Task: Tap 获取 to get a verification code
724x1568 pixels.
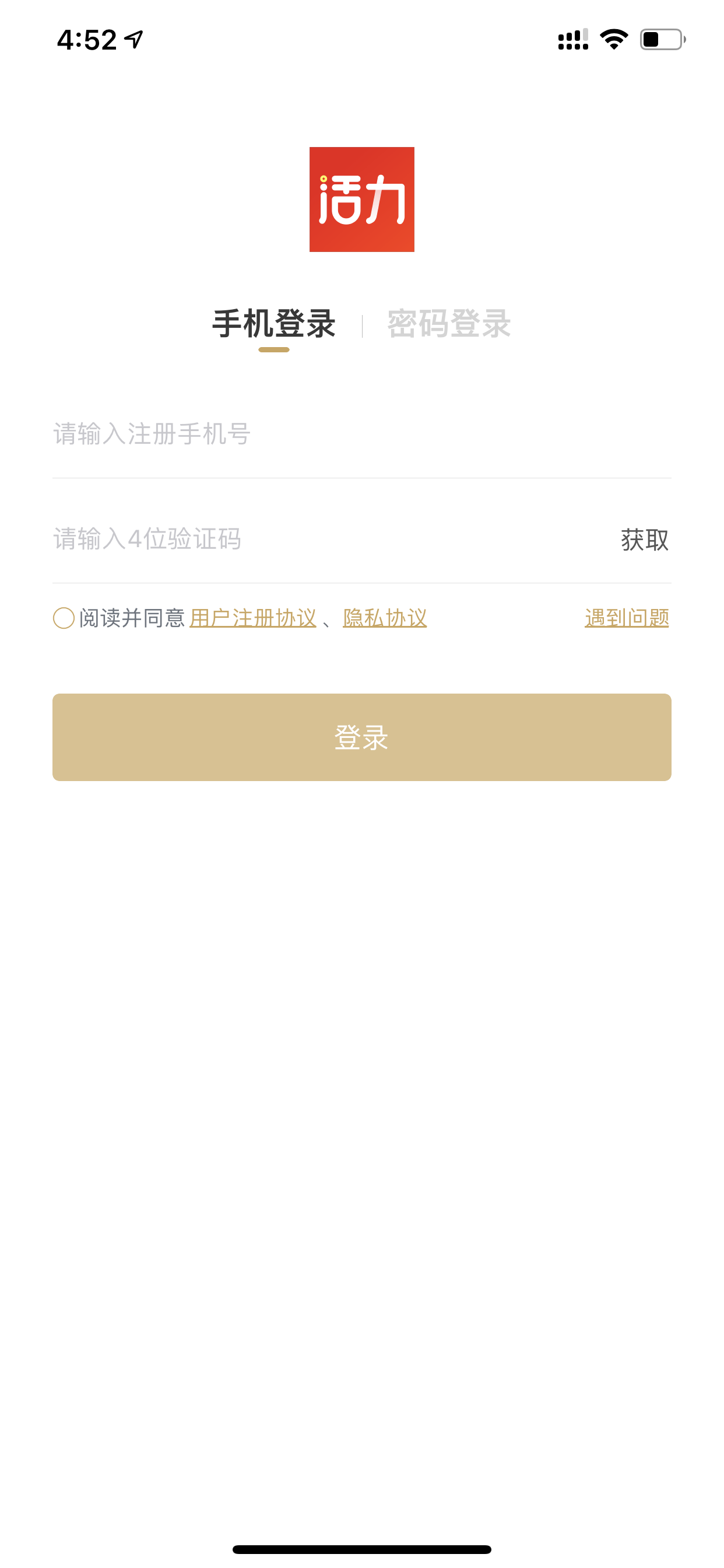Action: (645, 540)
